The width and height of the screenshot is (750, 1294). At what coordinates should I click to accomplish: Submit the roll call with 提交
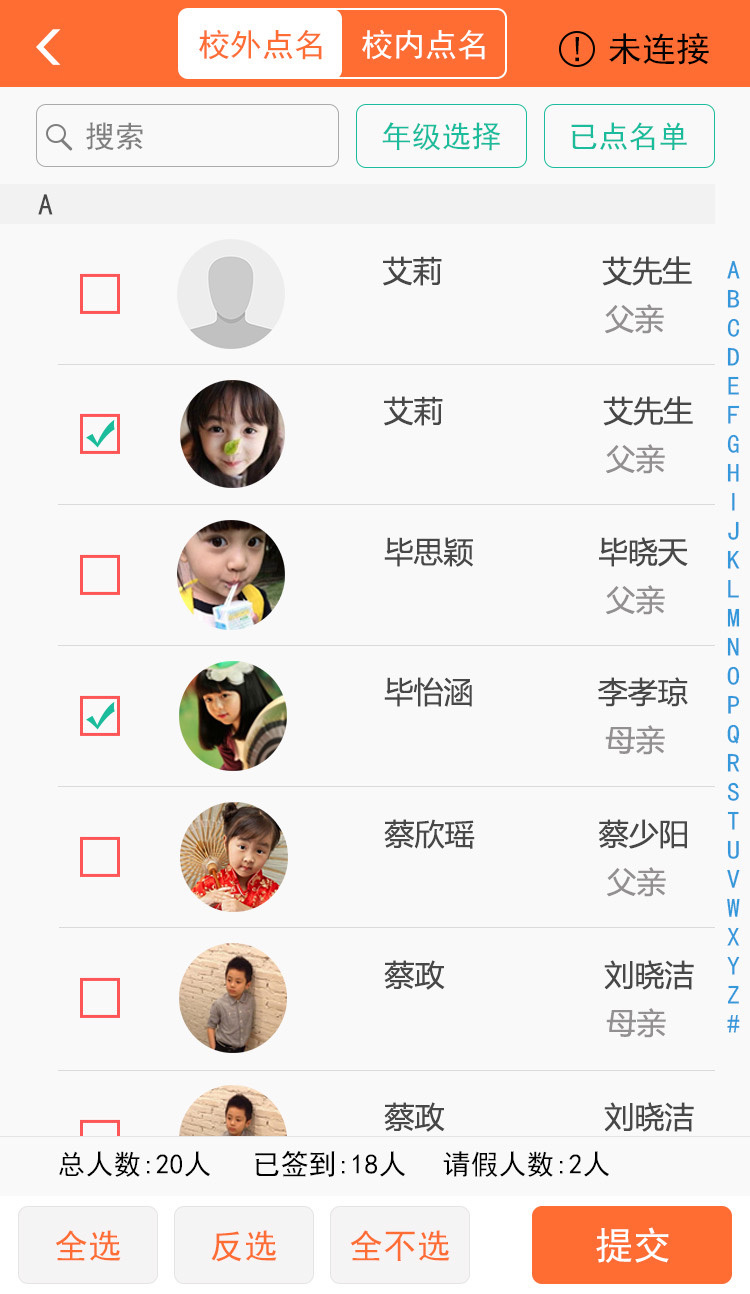(x=632, y=1245)
